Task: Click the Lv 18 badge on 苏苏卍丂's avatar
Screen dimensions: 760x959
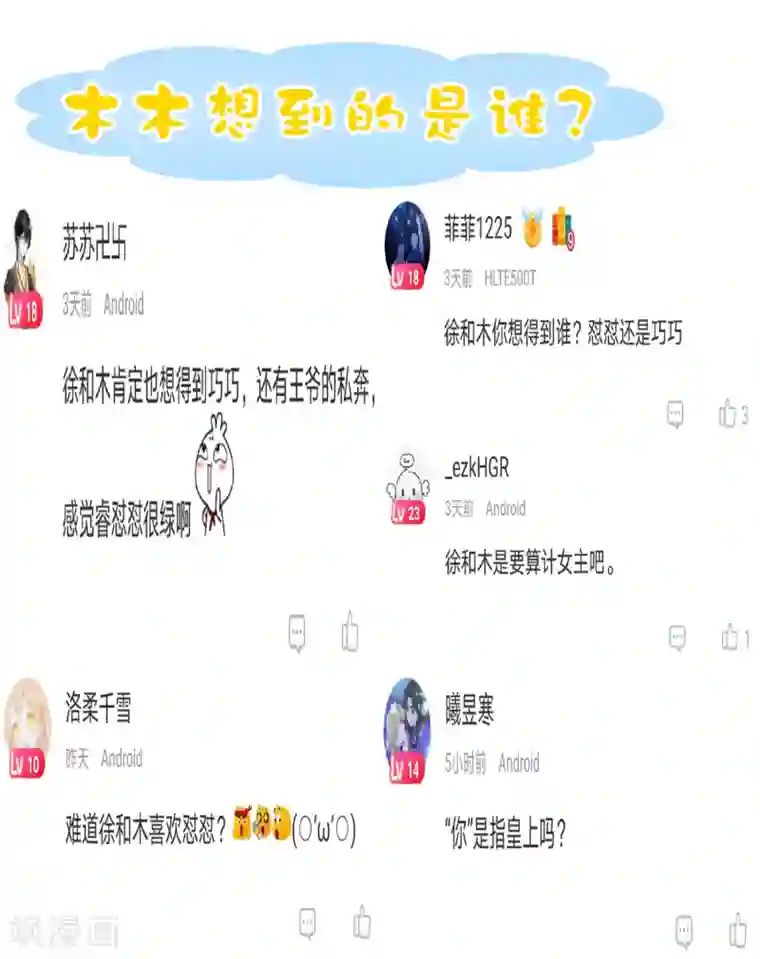Action: (x=27, y=308)
